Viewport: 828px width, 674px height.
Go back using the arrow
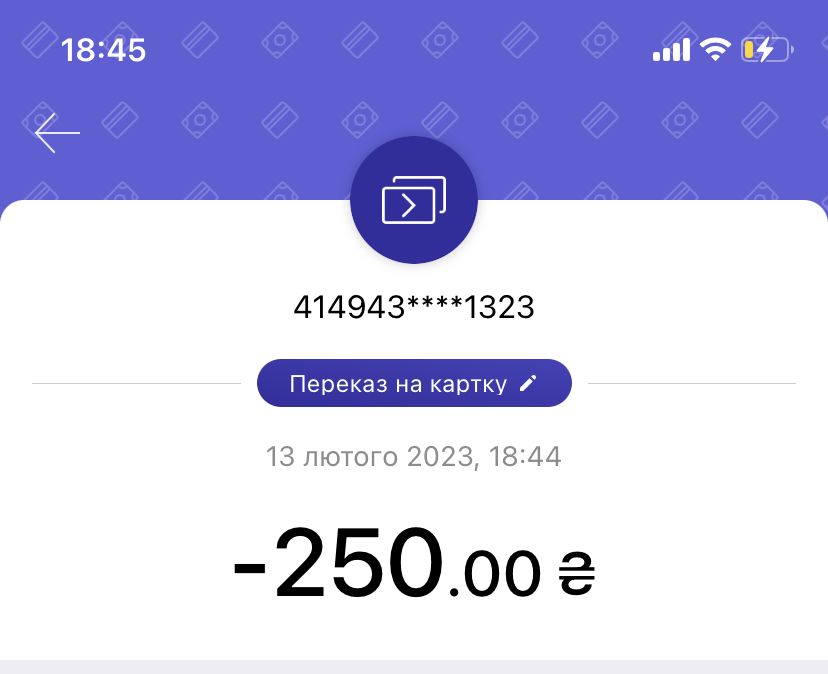tap(57, 133)
